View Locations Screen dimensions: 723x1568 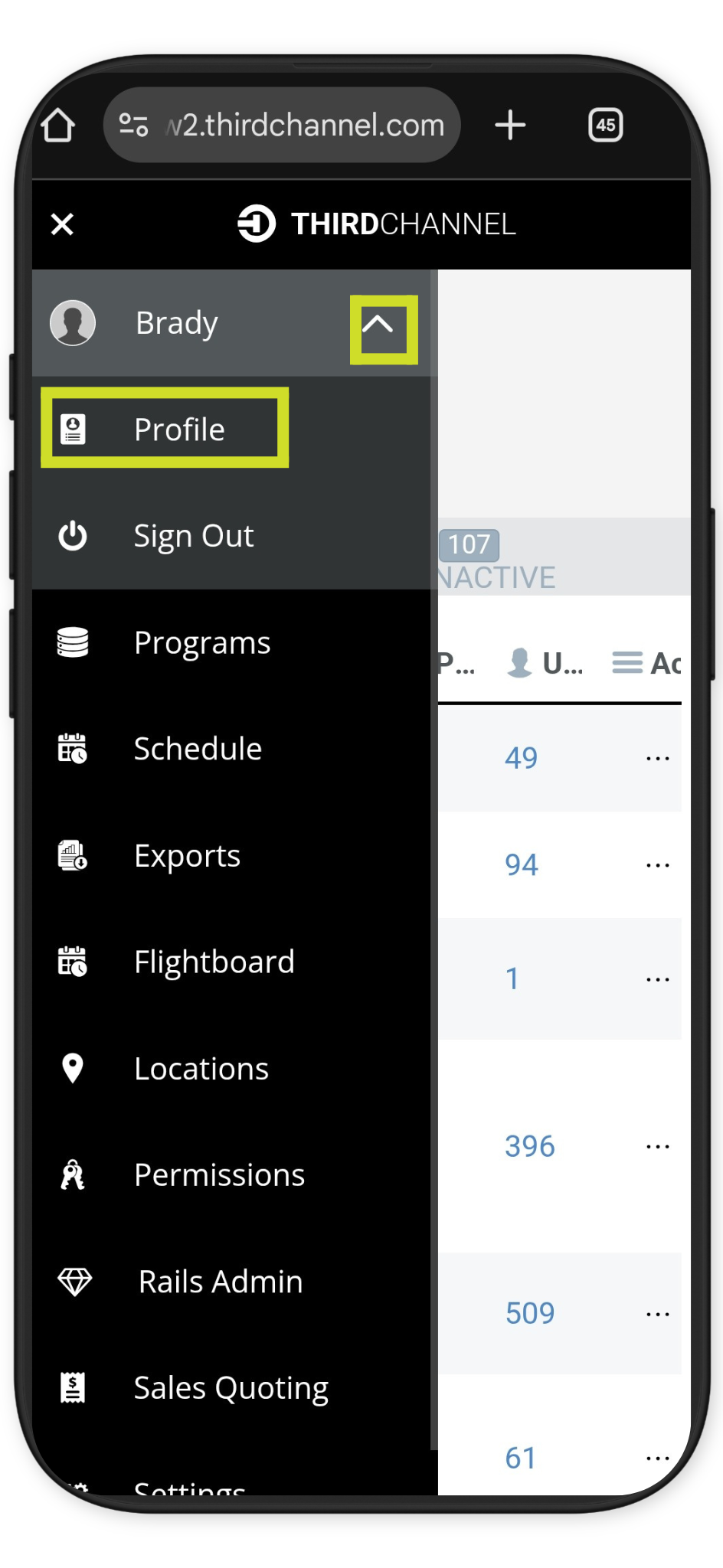(x=231, y=1068)
